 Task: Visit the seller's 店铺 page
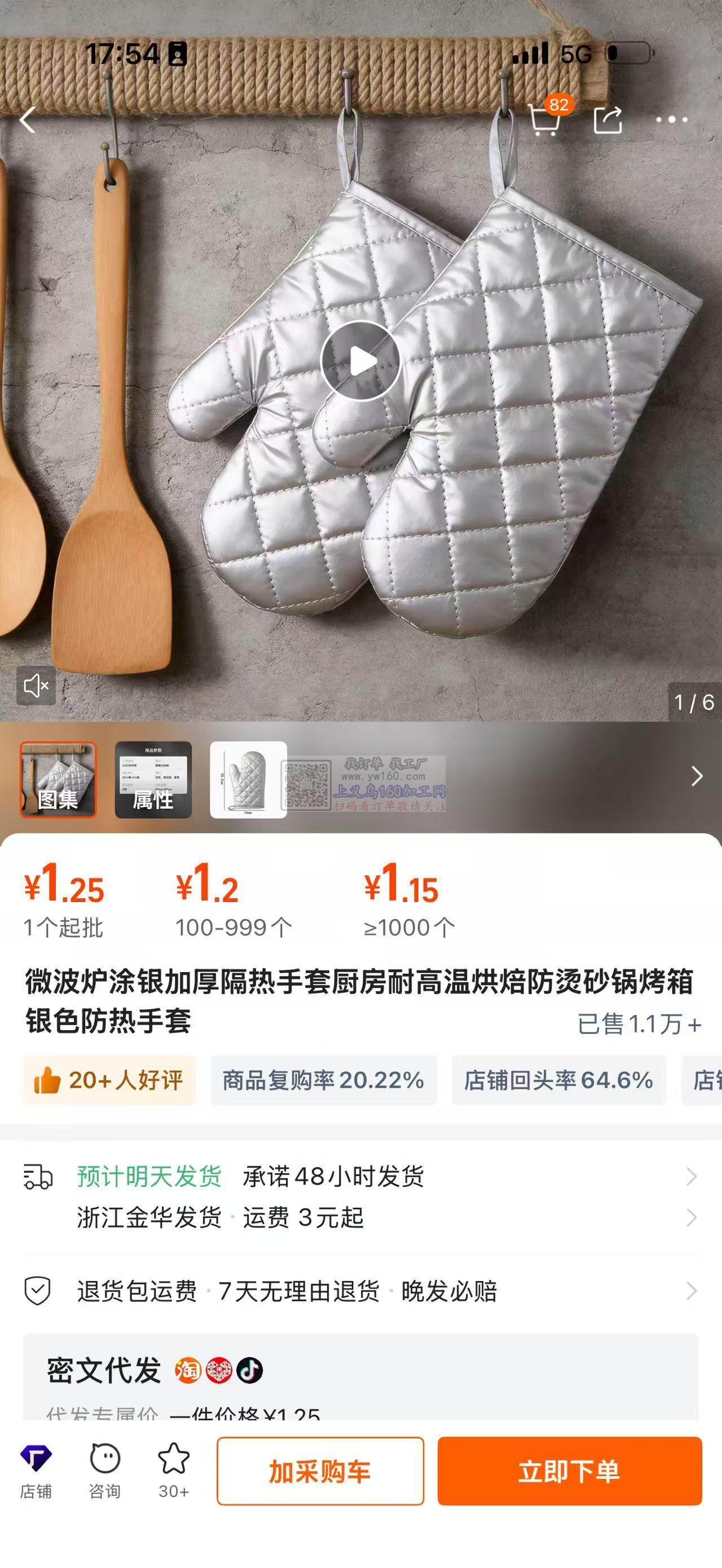36,1470
